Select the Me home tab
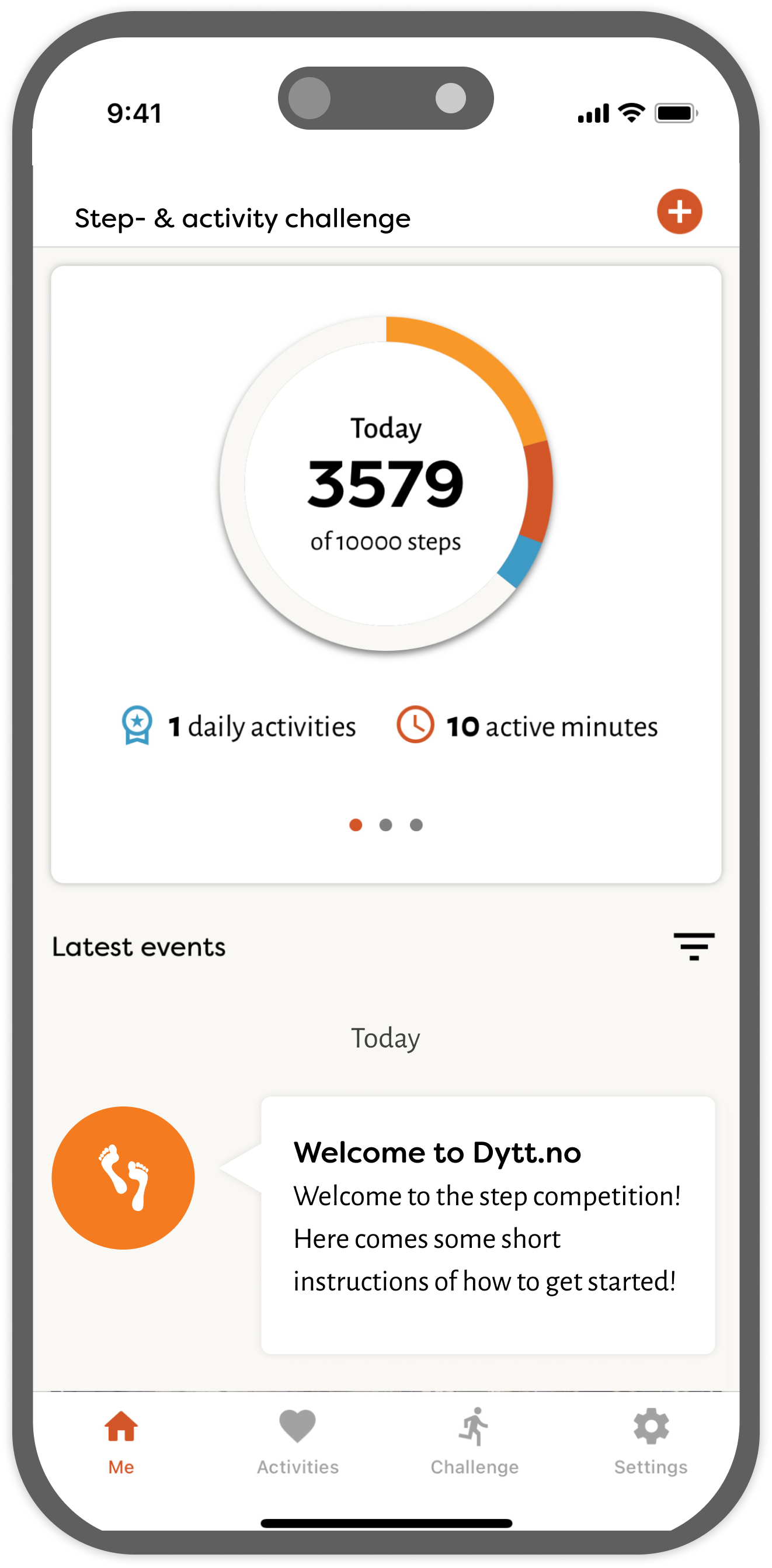The image size is (772, 1568). click(x=121, y=1440)
